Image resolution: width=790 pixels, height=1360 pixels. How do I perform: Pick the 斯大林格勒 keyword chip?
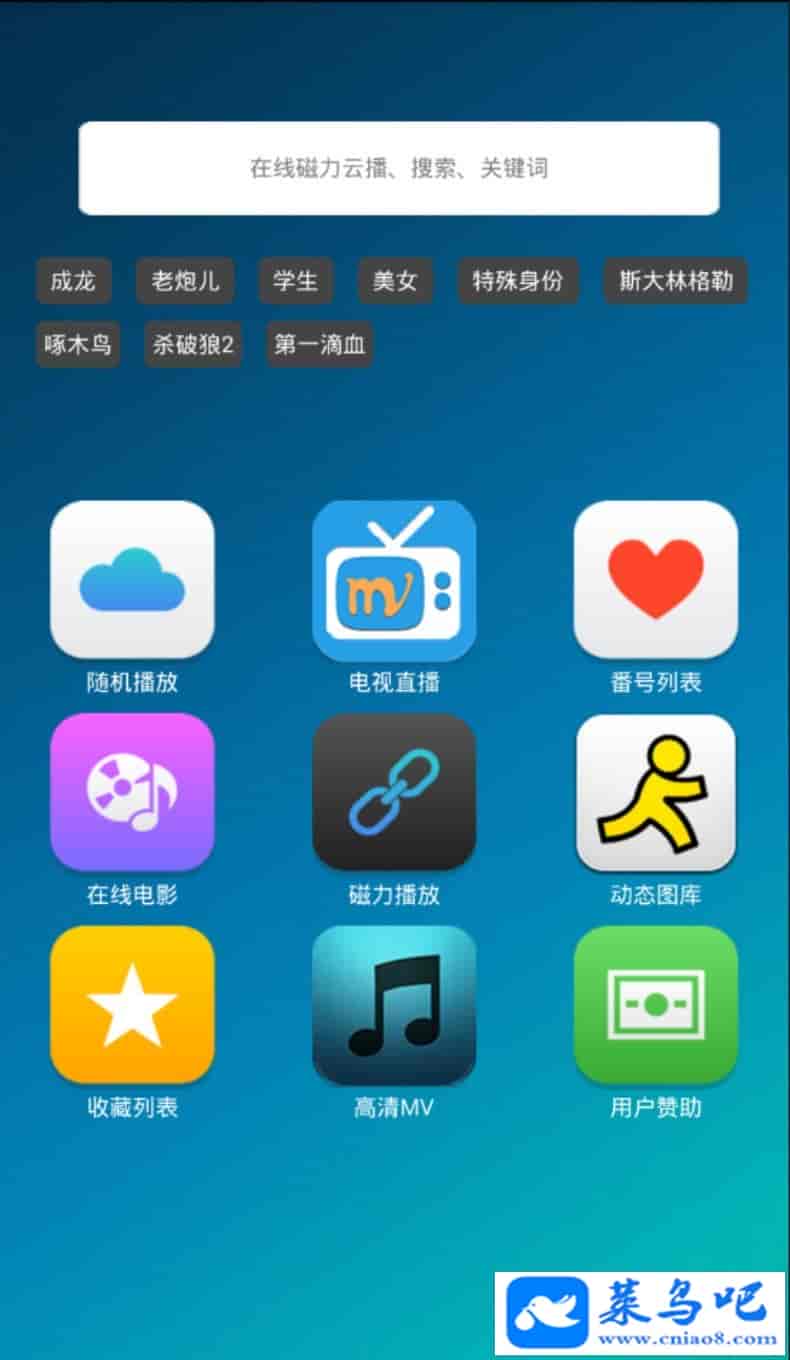tap(675, 281)
